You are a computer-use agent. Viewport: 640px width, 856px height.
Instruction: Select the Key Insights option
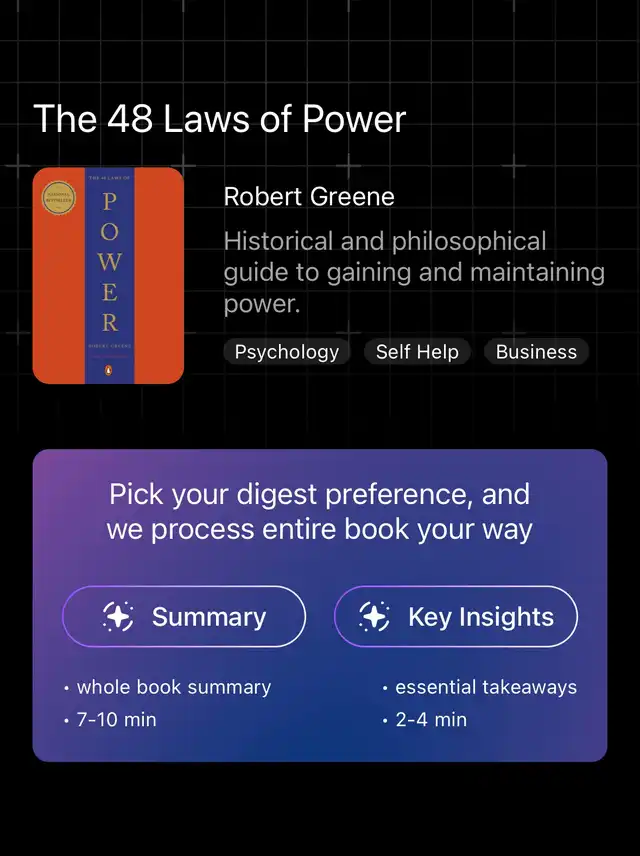456,617
